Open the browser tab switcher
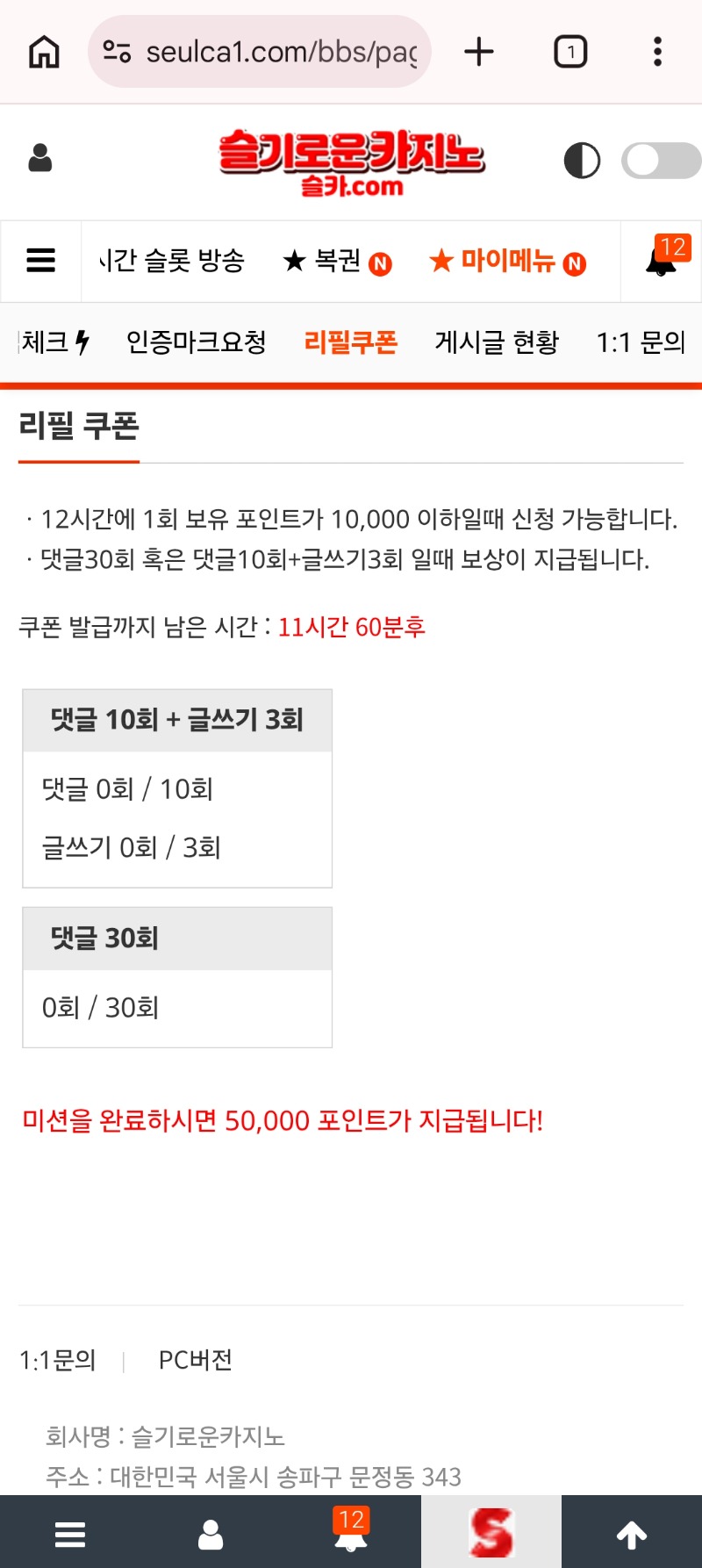The height and width of the screenshot is (1568, 702). [570, 52]
